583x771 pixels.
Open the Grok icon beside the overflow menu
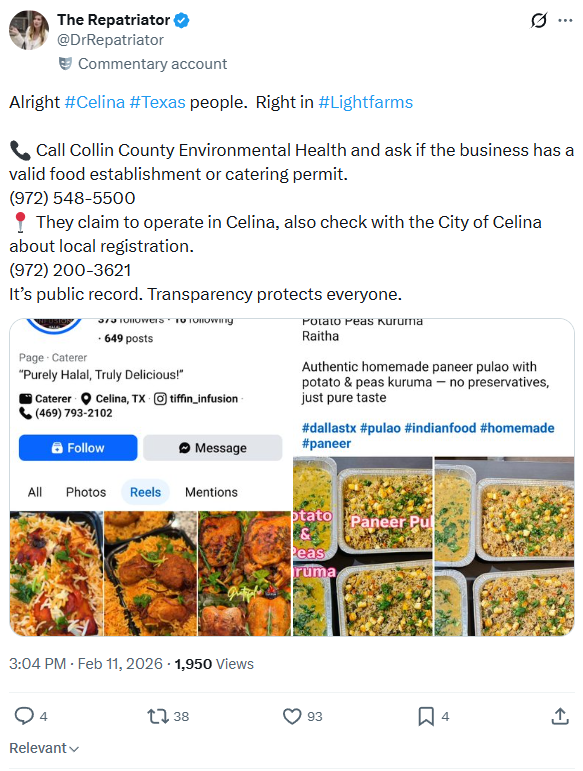tap(539, 21)
